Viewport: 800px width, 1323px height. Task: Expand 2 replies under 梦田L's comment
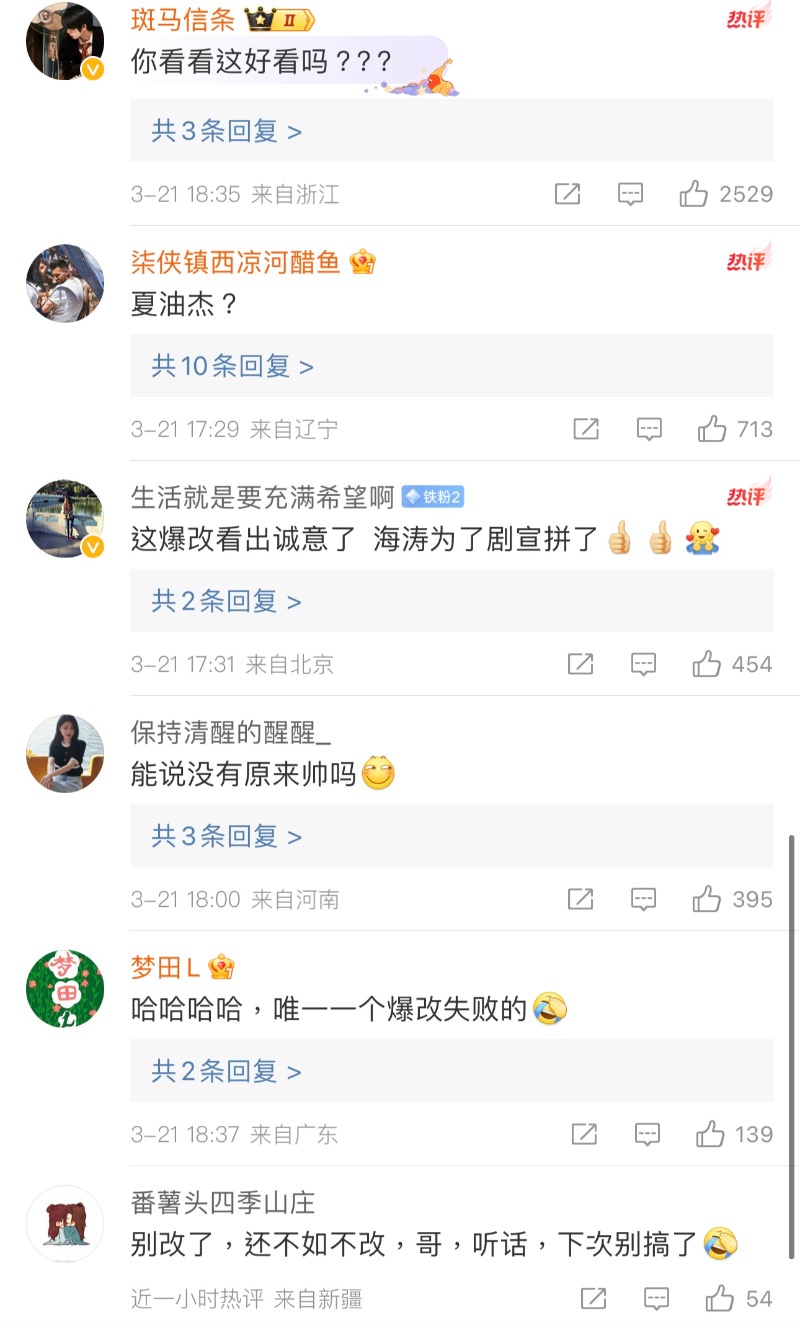227,1071
